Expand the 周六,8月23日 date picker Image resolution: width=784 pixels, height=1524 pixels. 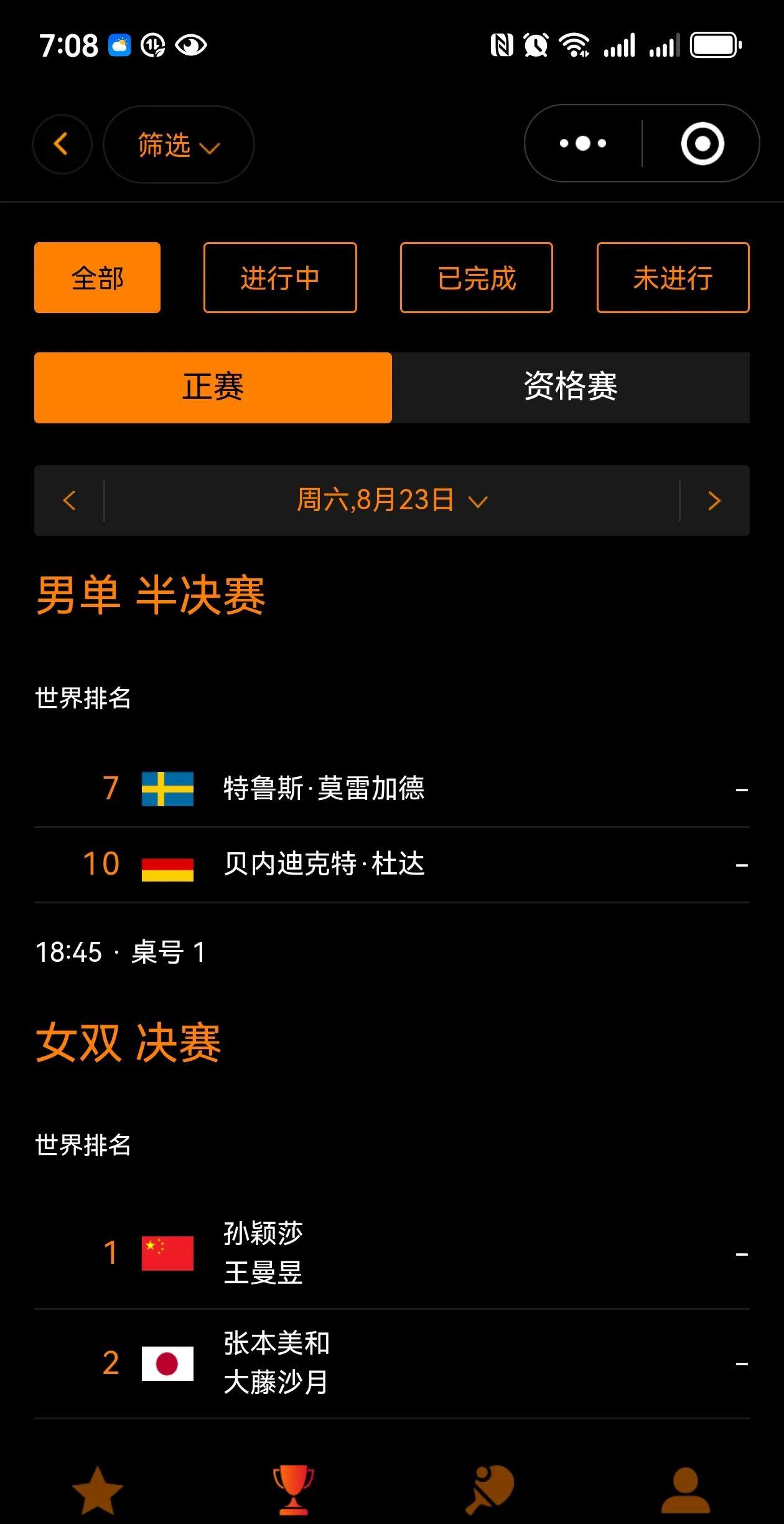392,501
